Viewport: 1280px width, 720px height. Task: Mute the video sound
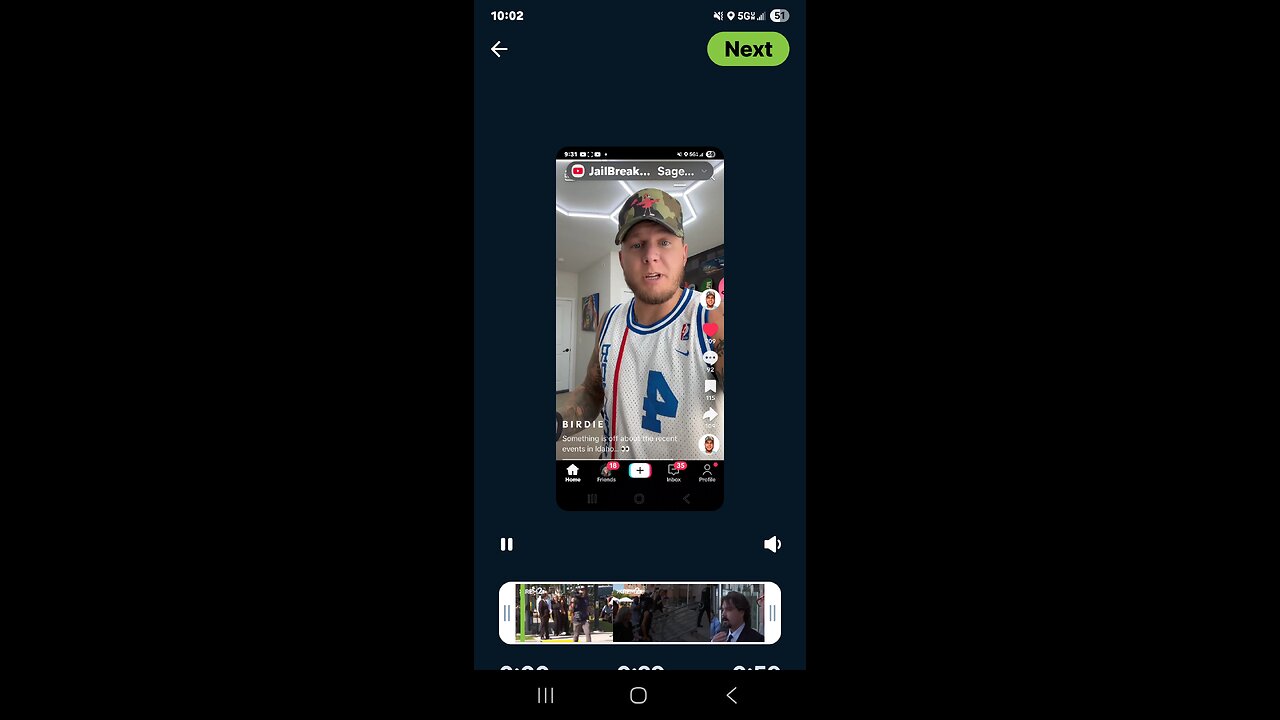click(772, 544)
